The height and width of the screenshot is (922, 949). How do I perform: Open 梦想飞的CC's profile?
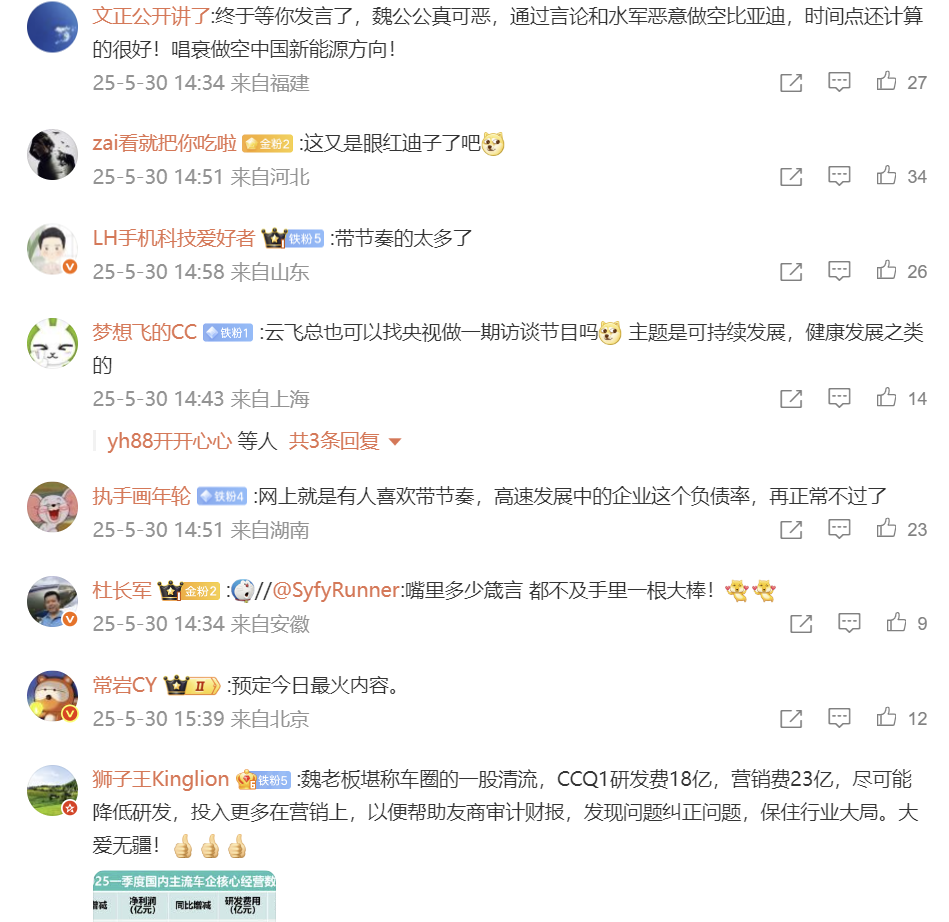pos(144,333)
